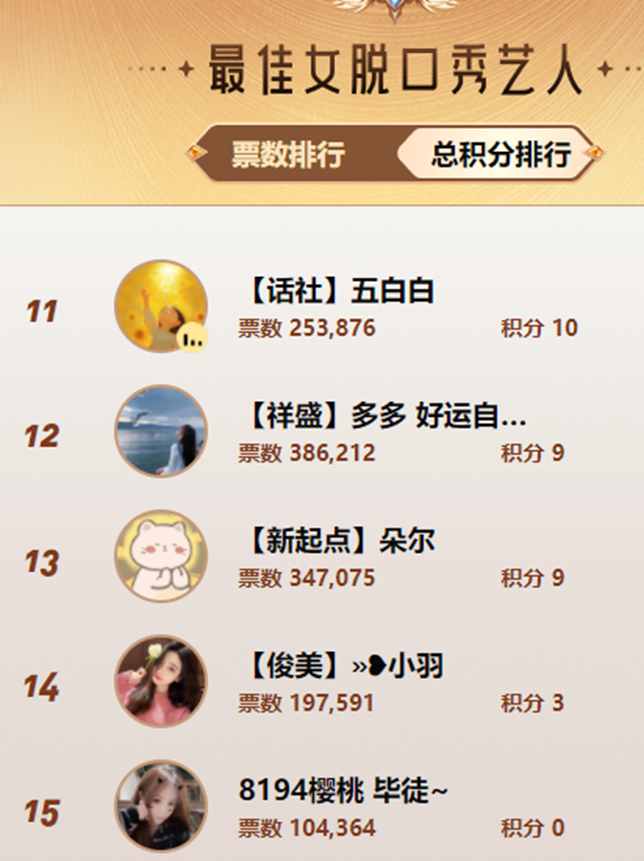Open 【话社】五白白's ranking entry
This screenshot has width=644, height=861.
tap(340, 291)
